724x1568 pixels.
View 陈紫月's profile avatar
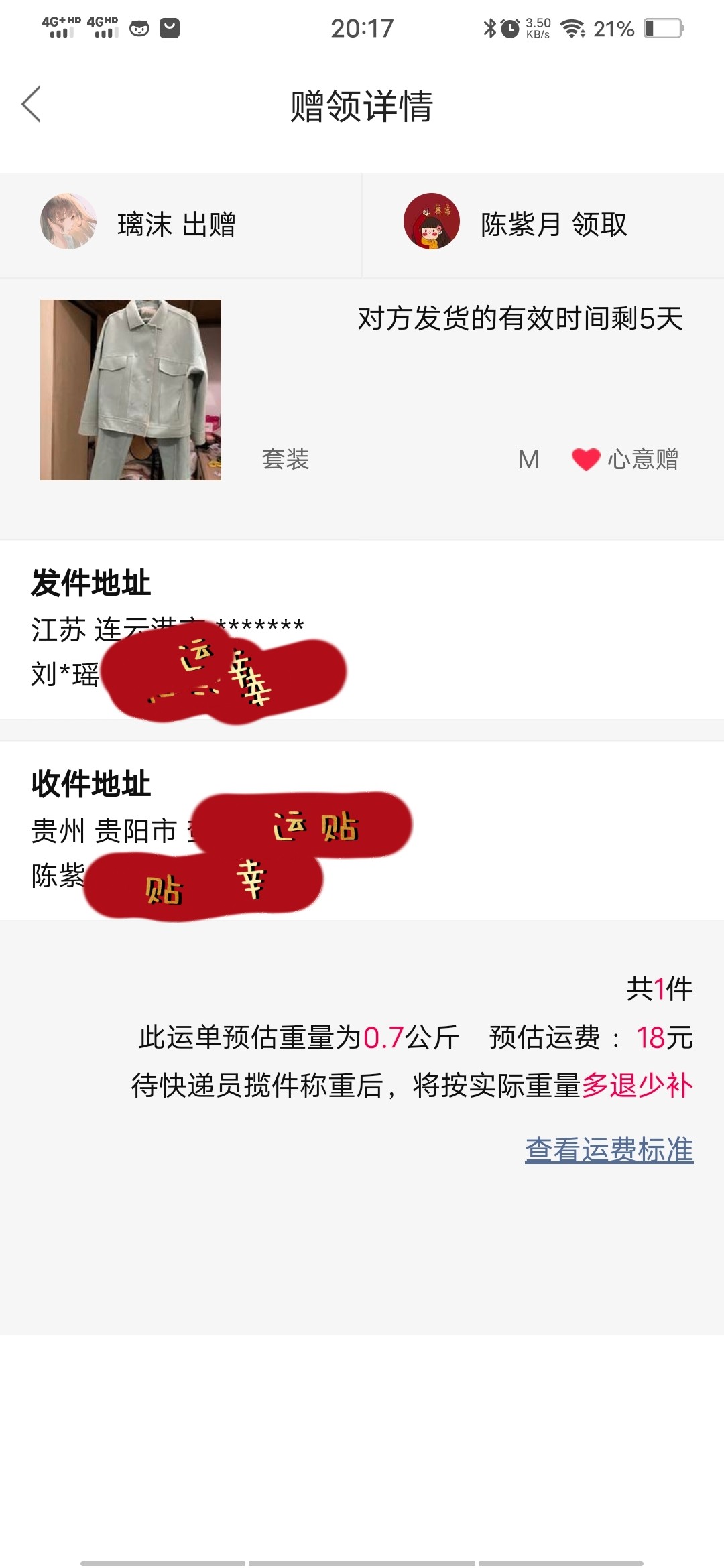pyautogui.click(x=432, y=222)
